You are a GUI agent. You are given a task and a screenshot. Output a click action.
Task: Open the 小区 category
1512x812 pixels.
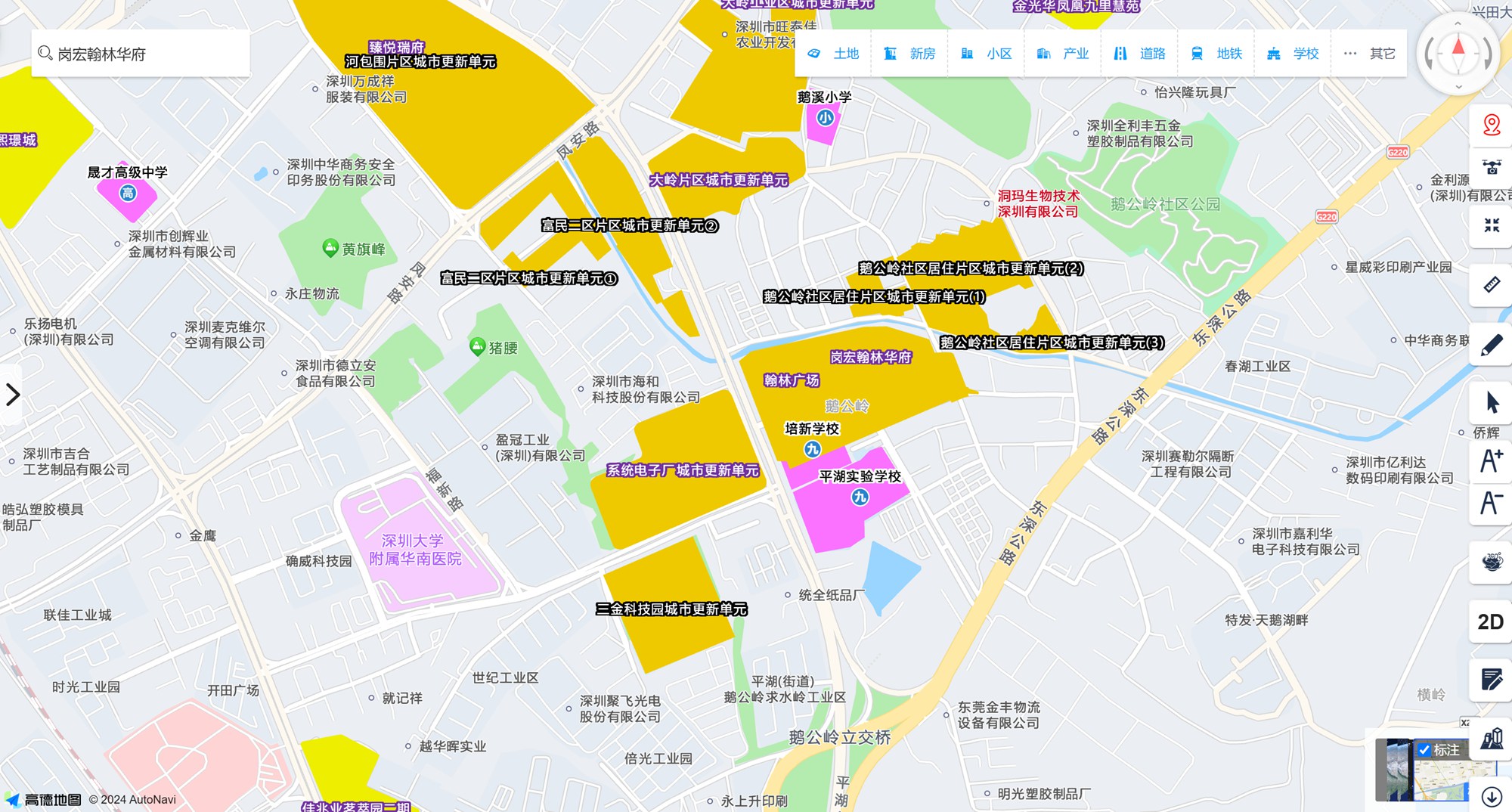[x=986, y=54]
